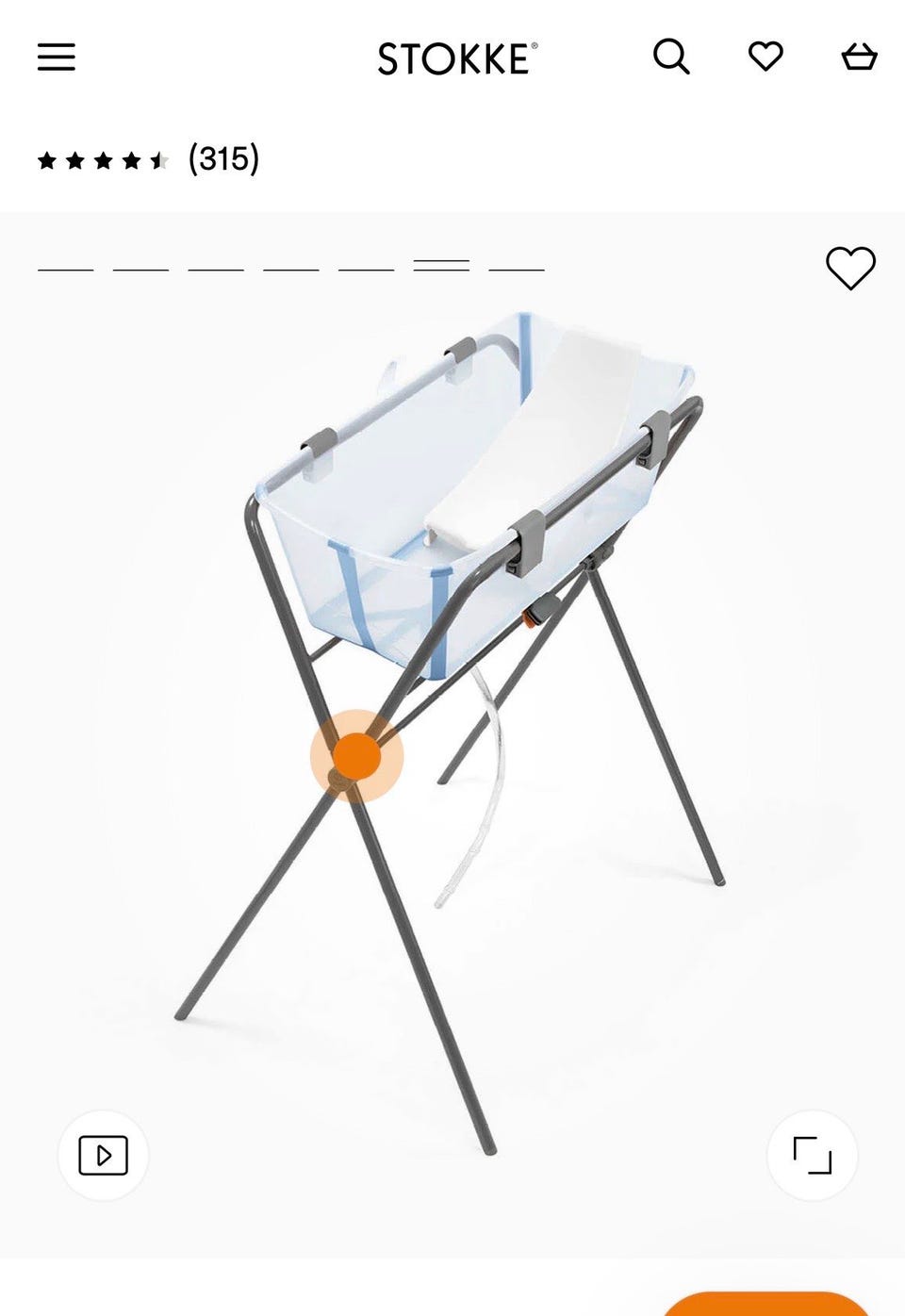The image size is (905, 1316).
Task: Jump to the last gallery image indicator
Action: [x=517, y=269]
